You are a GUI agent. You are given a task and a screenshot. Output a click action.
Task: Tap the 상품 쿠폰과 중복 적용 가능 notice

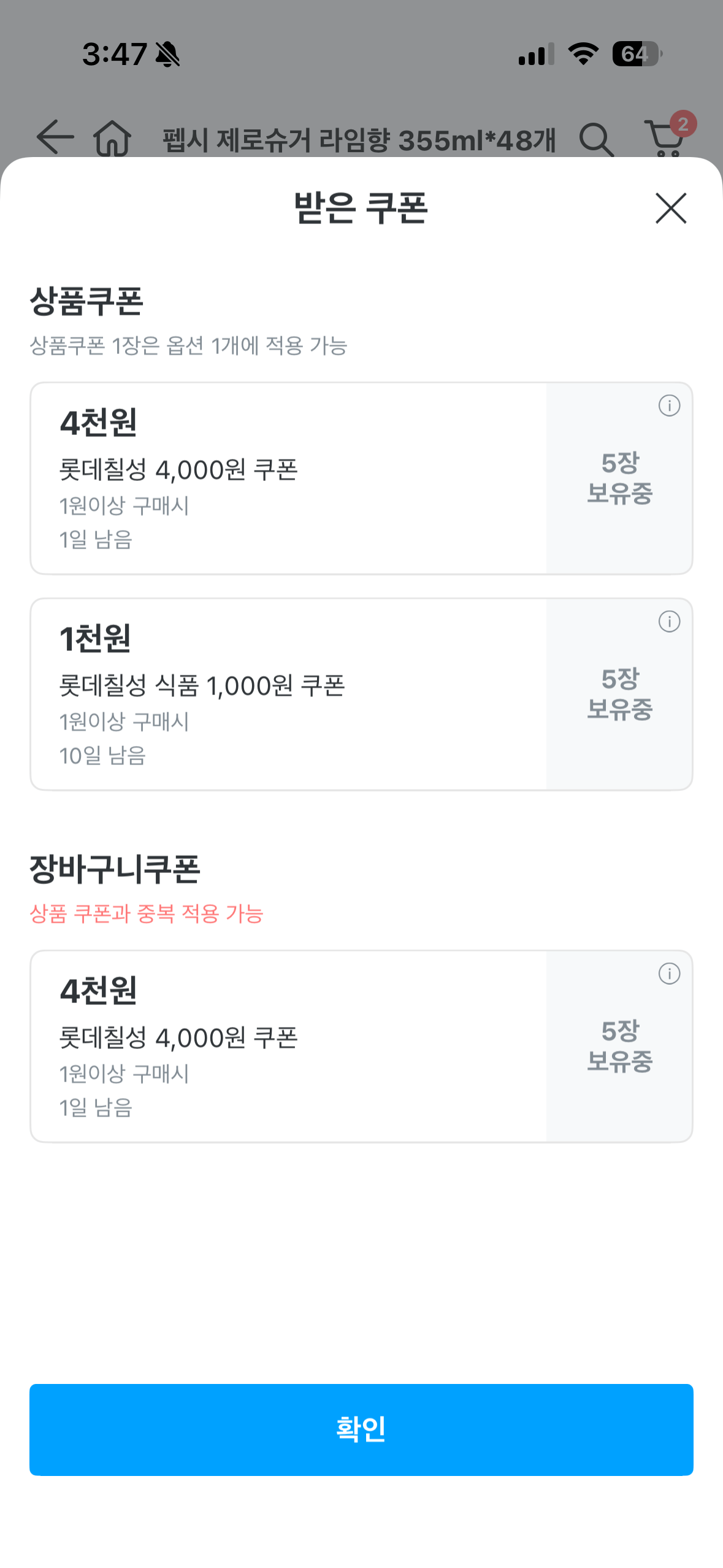tap(147, 914)
